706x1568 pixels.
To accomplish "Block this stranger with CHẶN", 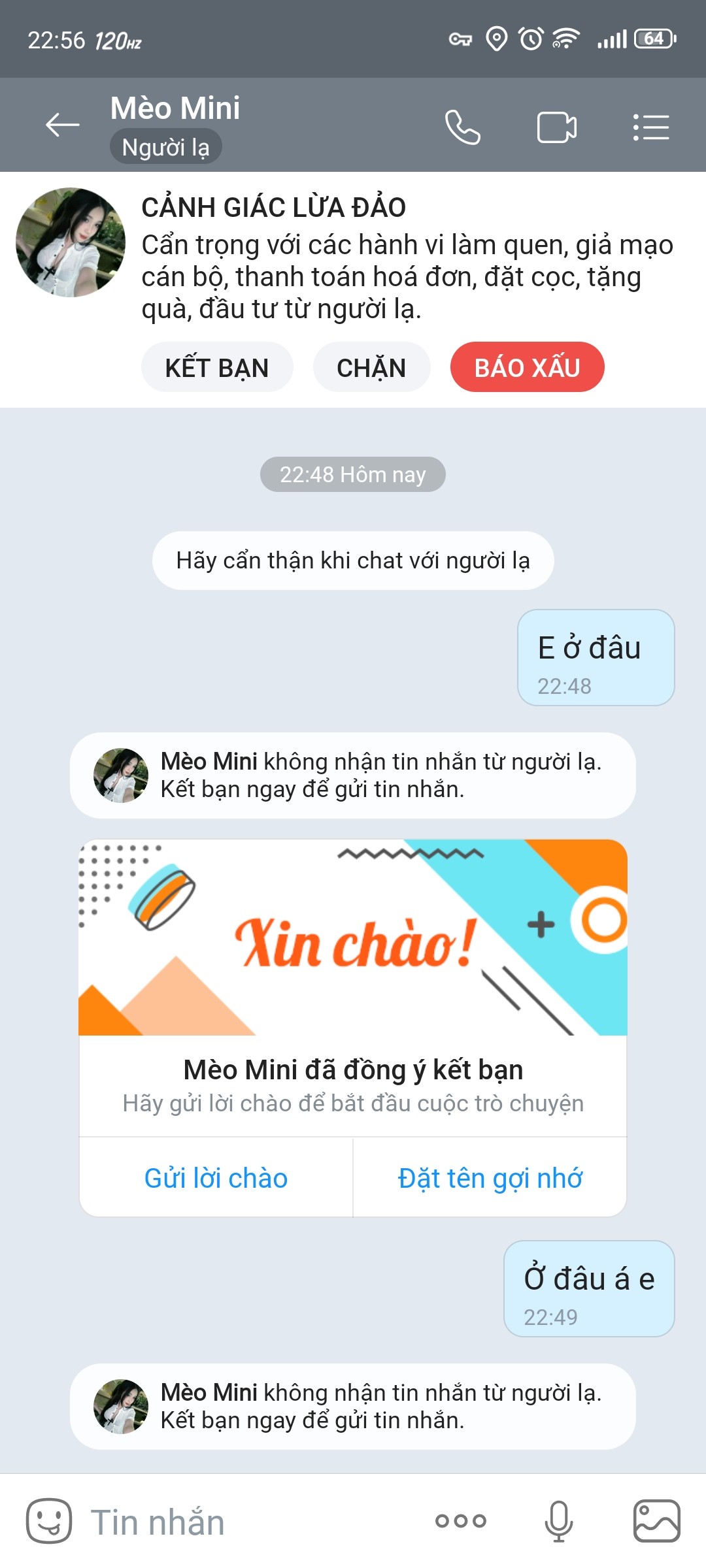I will (371, 367).
